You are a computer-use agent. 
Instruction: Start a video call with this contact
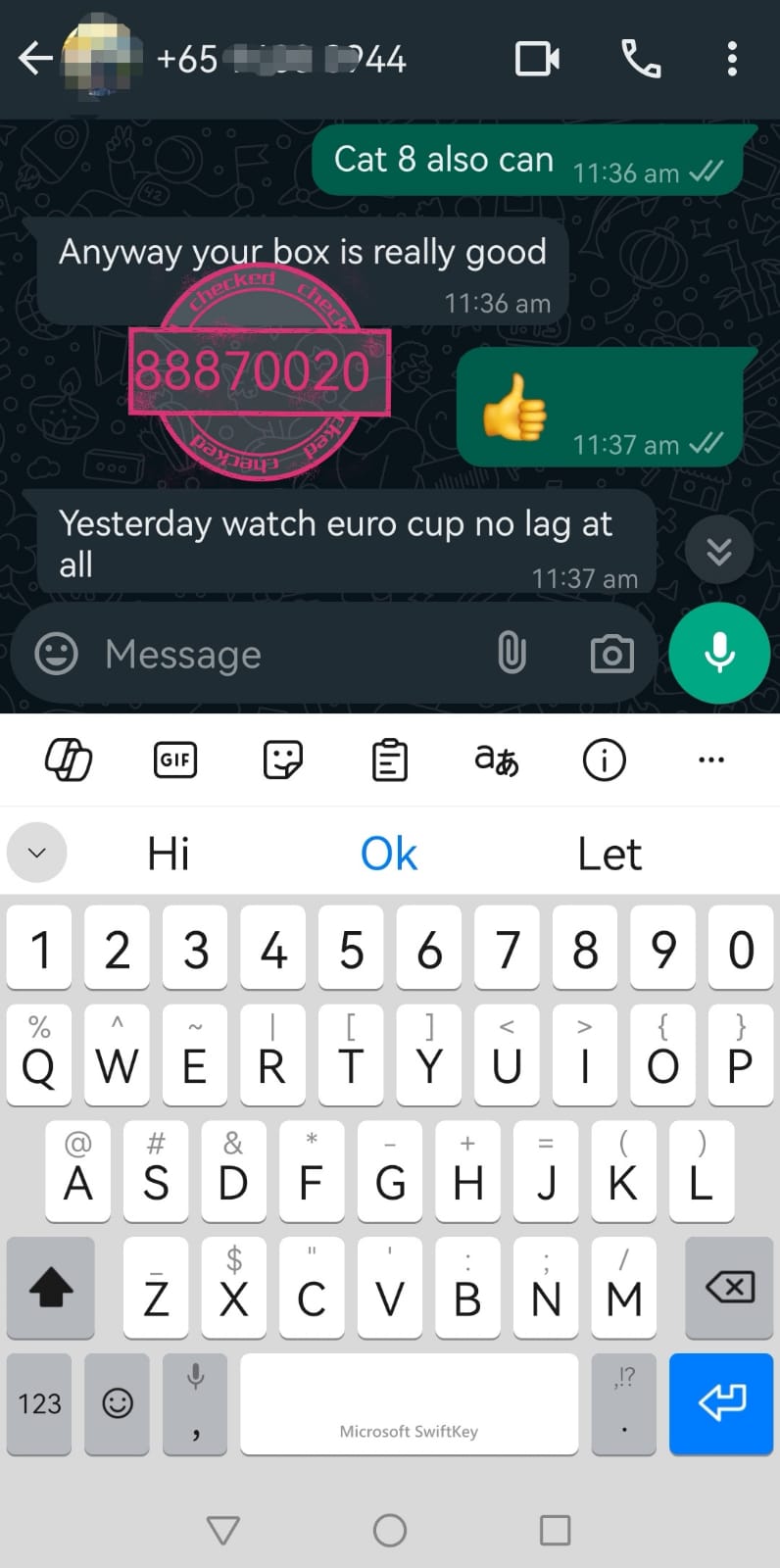pos(537,59)
